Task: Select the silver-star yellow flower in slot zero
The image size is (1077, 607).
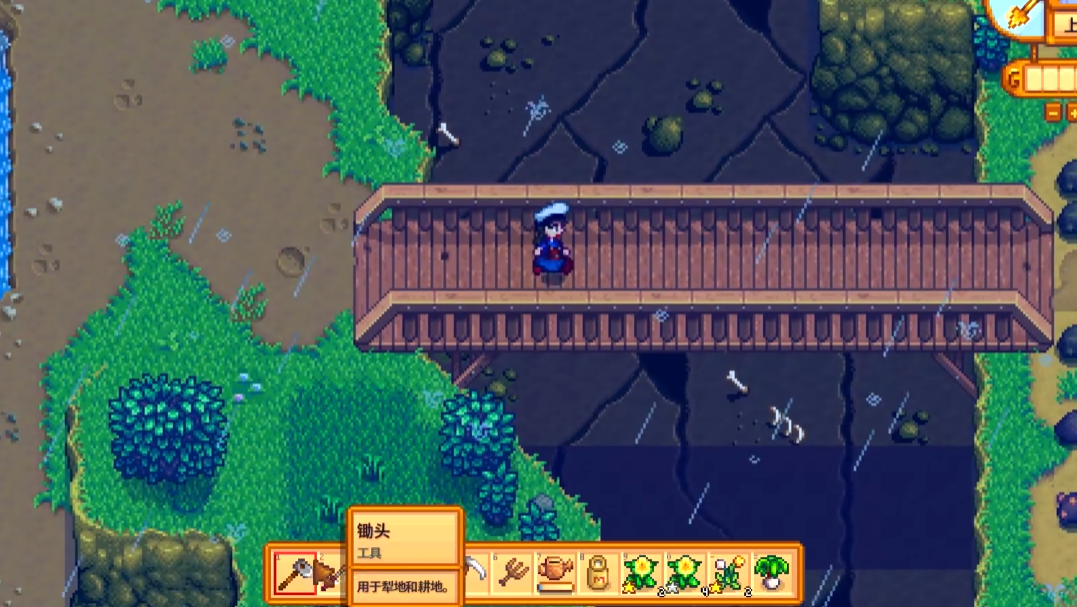Action: (684, 574)
